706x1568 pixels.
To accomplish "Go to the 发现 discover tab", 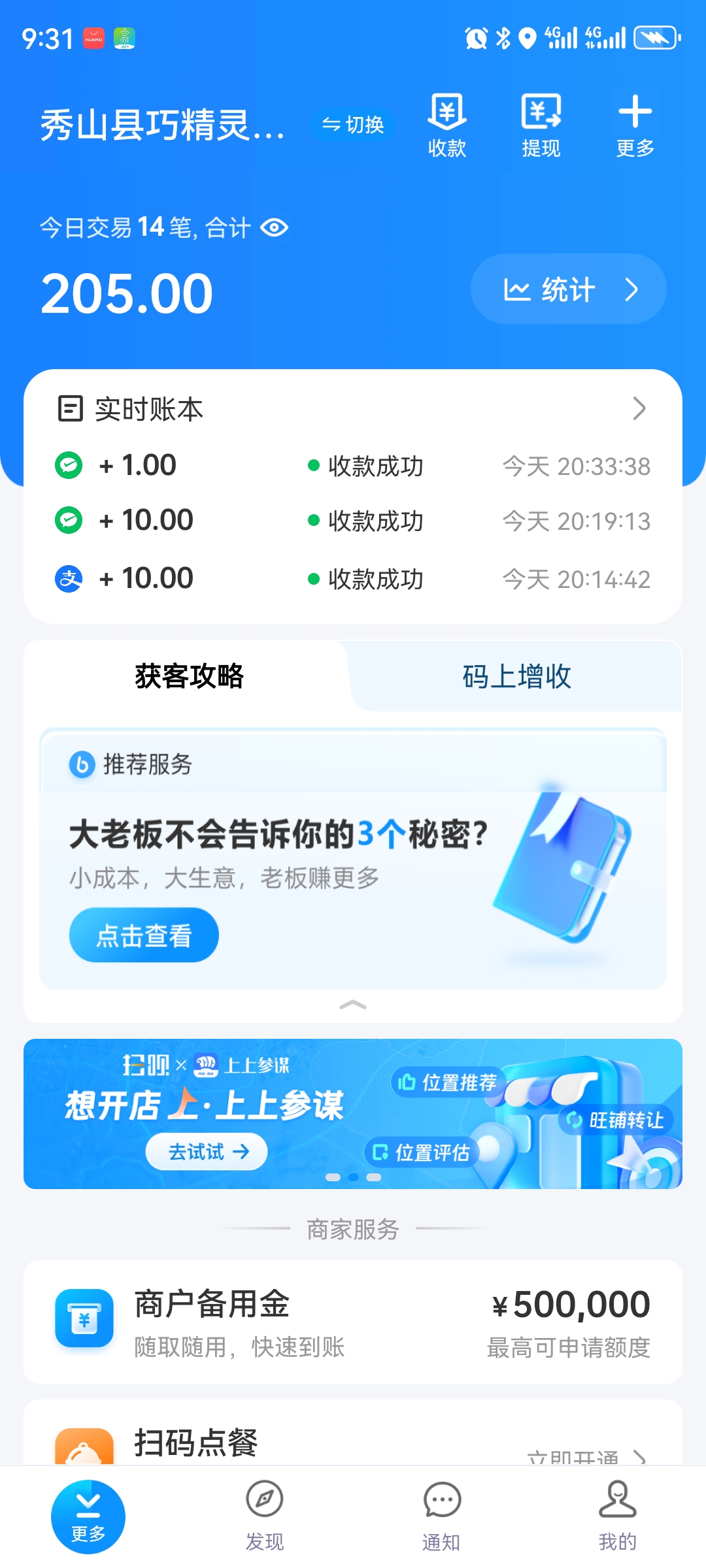I will point(265,1516).
